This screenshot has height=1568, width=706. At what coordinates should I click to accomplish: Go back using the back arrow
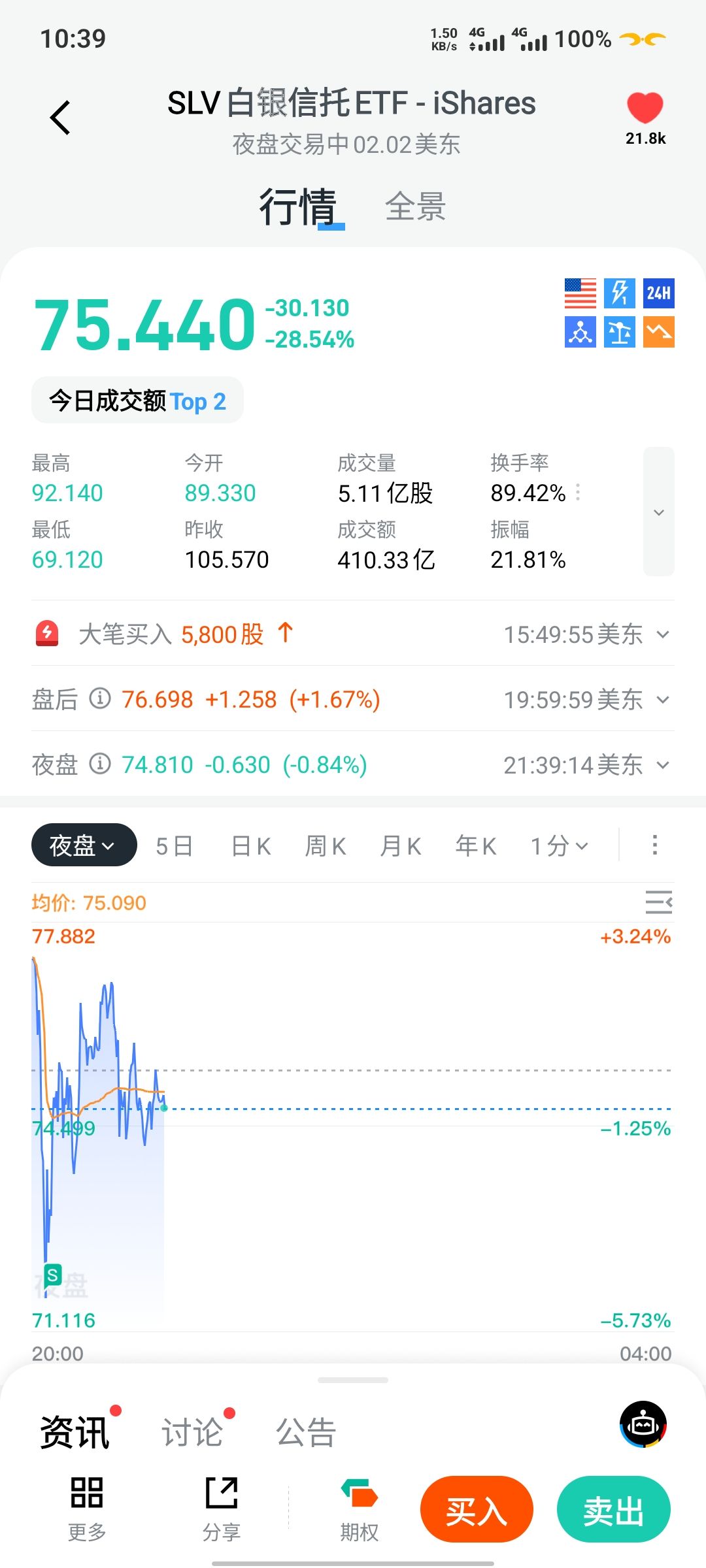[x=60, y=118]
